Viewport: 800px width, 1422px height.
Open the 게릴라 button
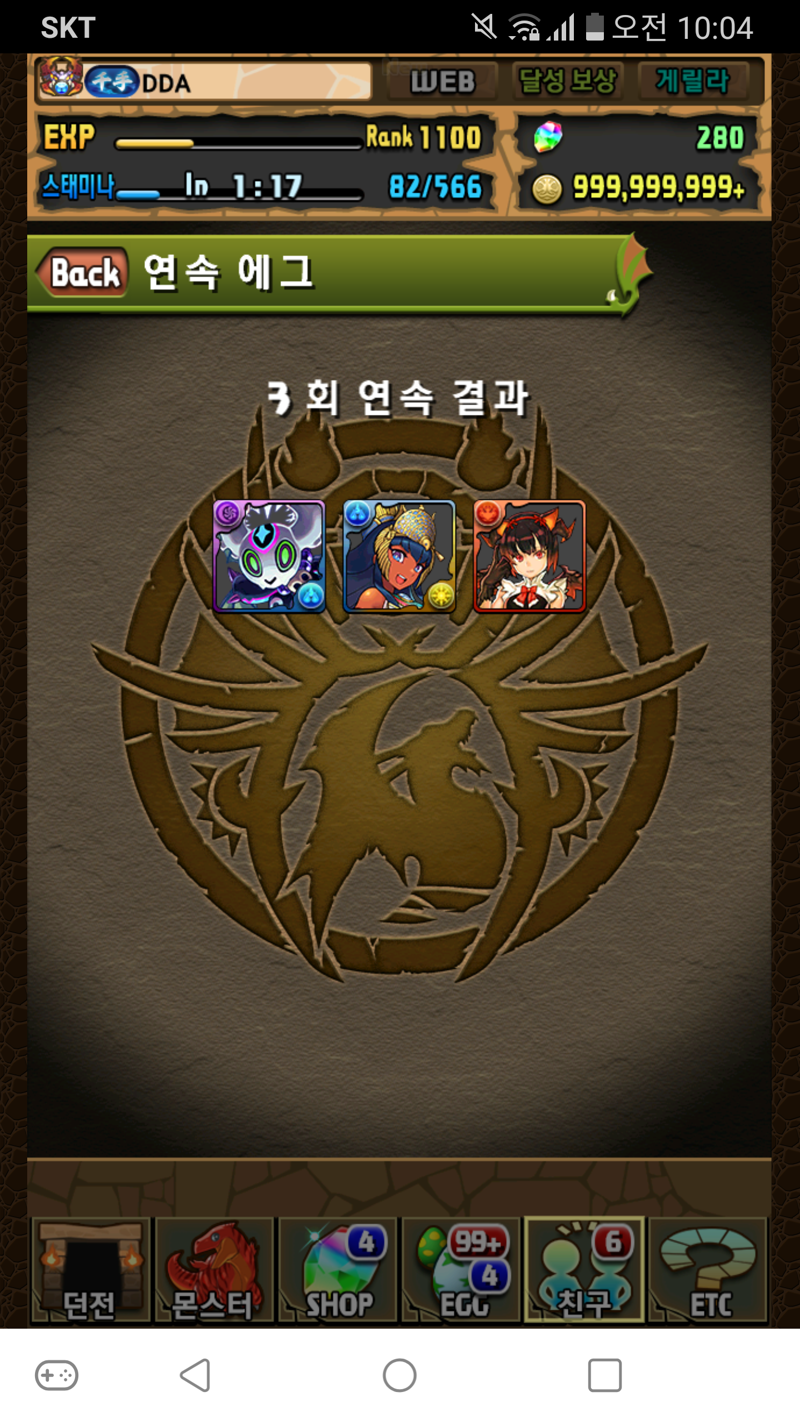click(x=693, y=82)
